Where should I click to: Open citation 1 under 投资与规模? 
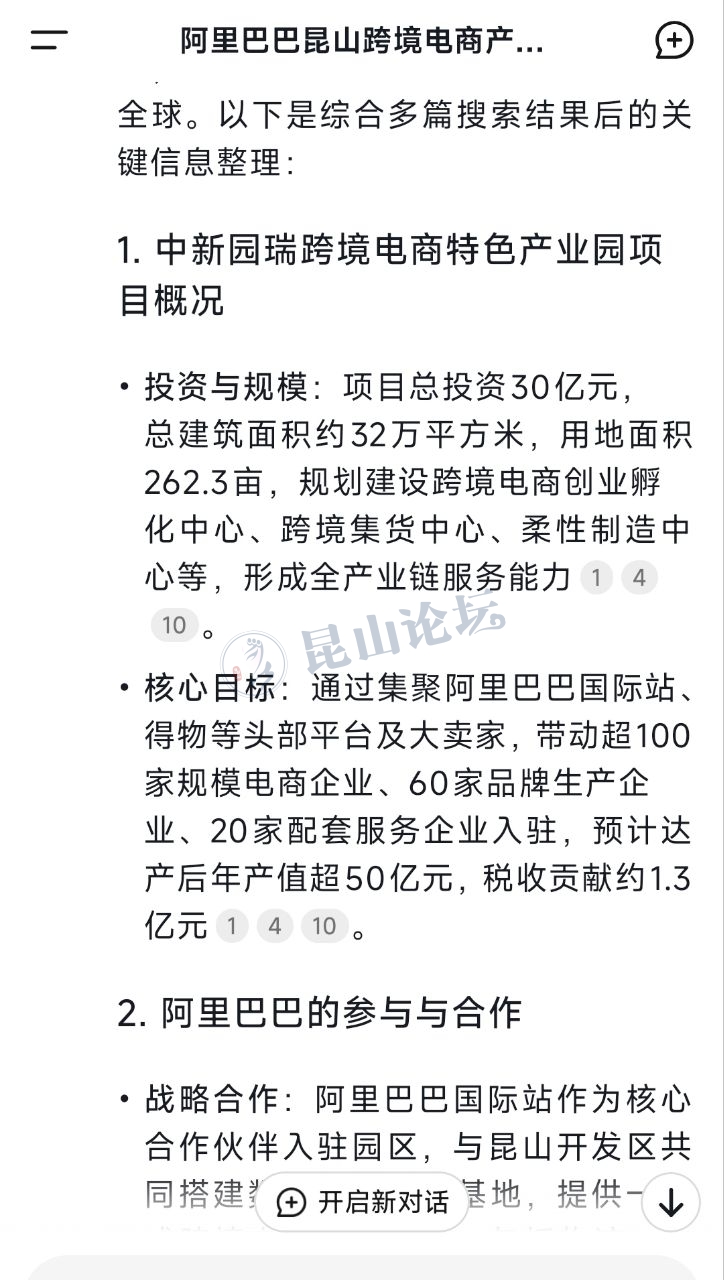[x=597, y=578]
